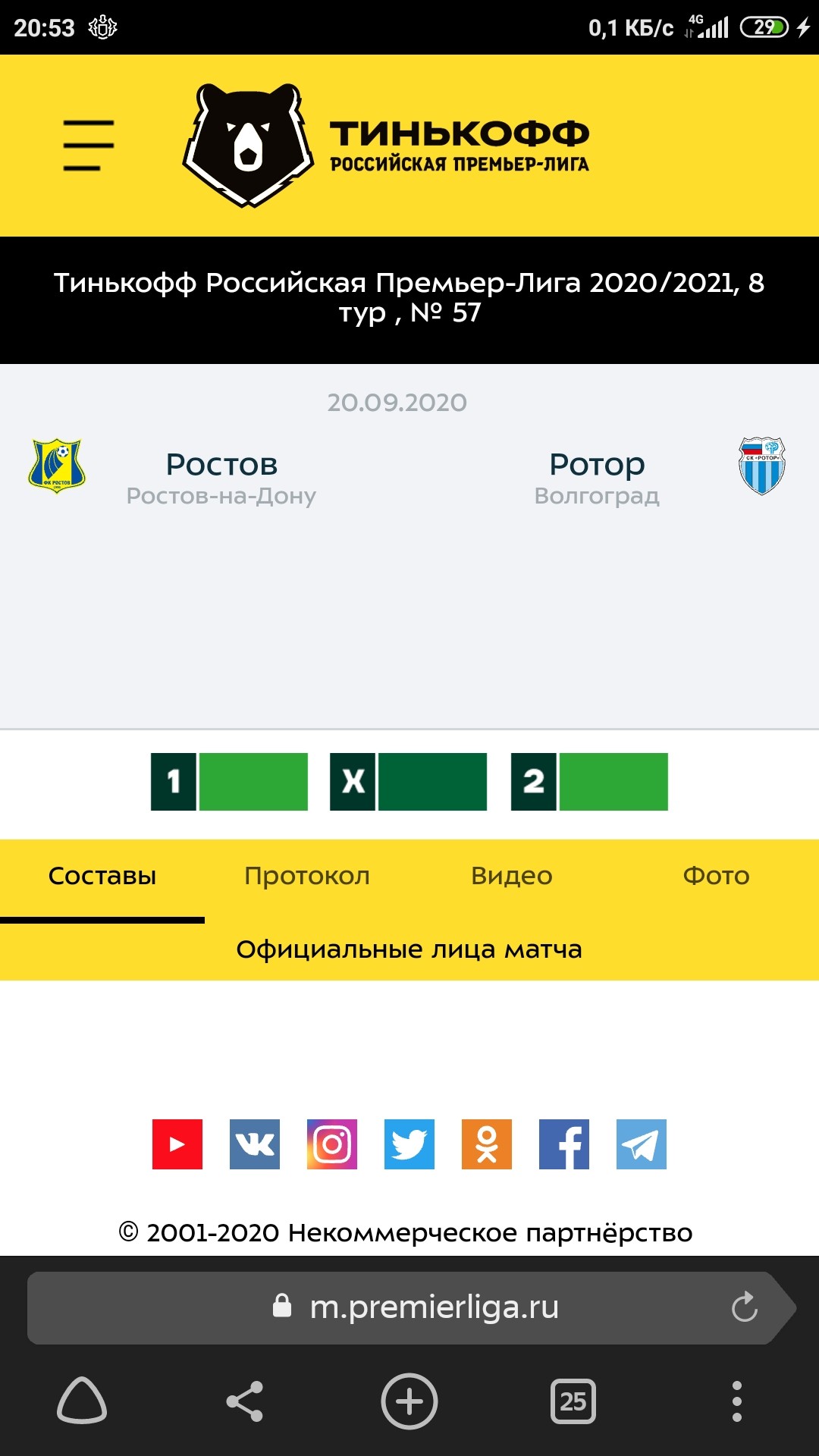The height and width of the screenshot is (1456, 819).
Task: Open the 25 browser tabs switcher
Action: tap(573, 1401)
